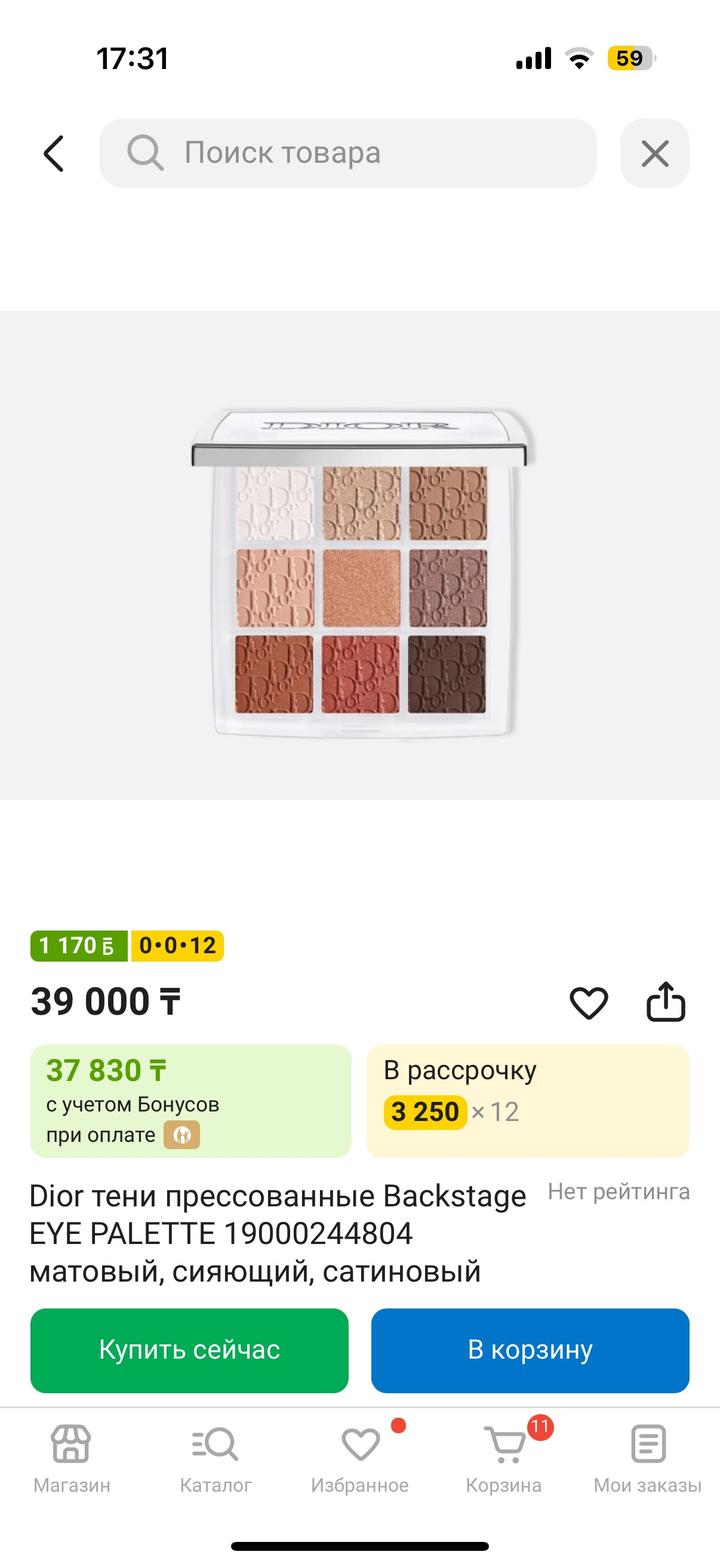The height and width of the screenshot is (1565, 720).
Task: Open the Каталог tab
Action: [x=215, y=1459]
